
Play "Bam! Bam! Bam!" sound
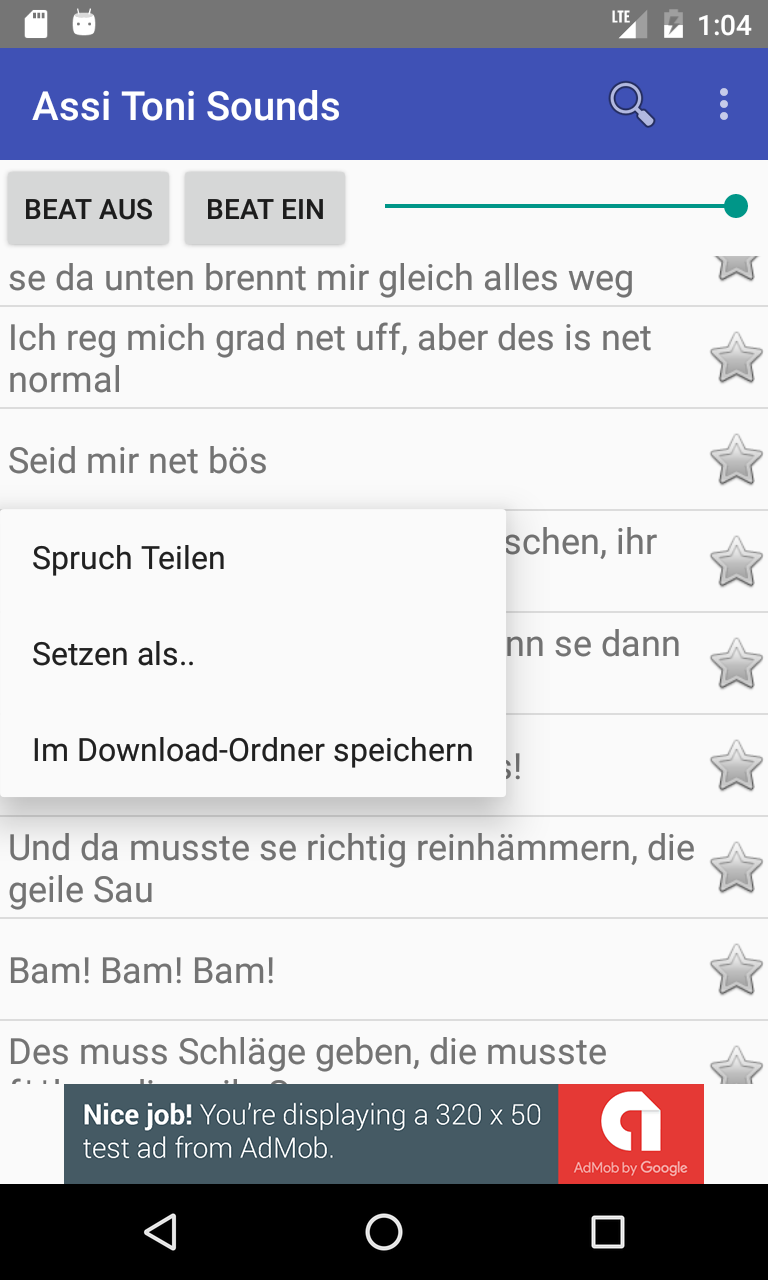point(142,970)
